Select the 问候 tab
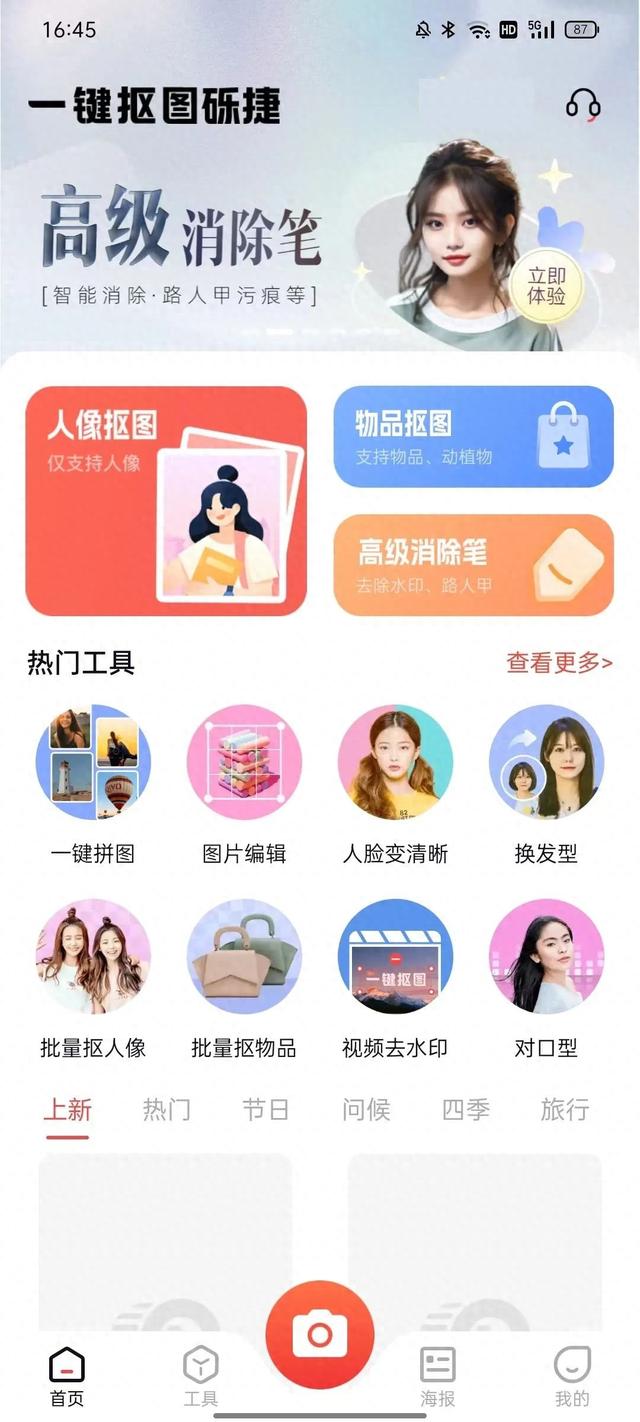 (366, 1109)
